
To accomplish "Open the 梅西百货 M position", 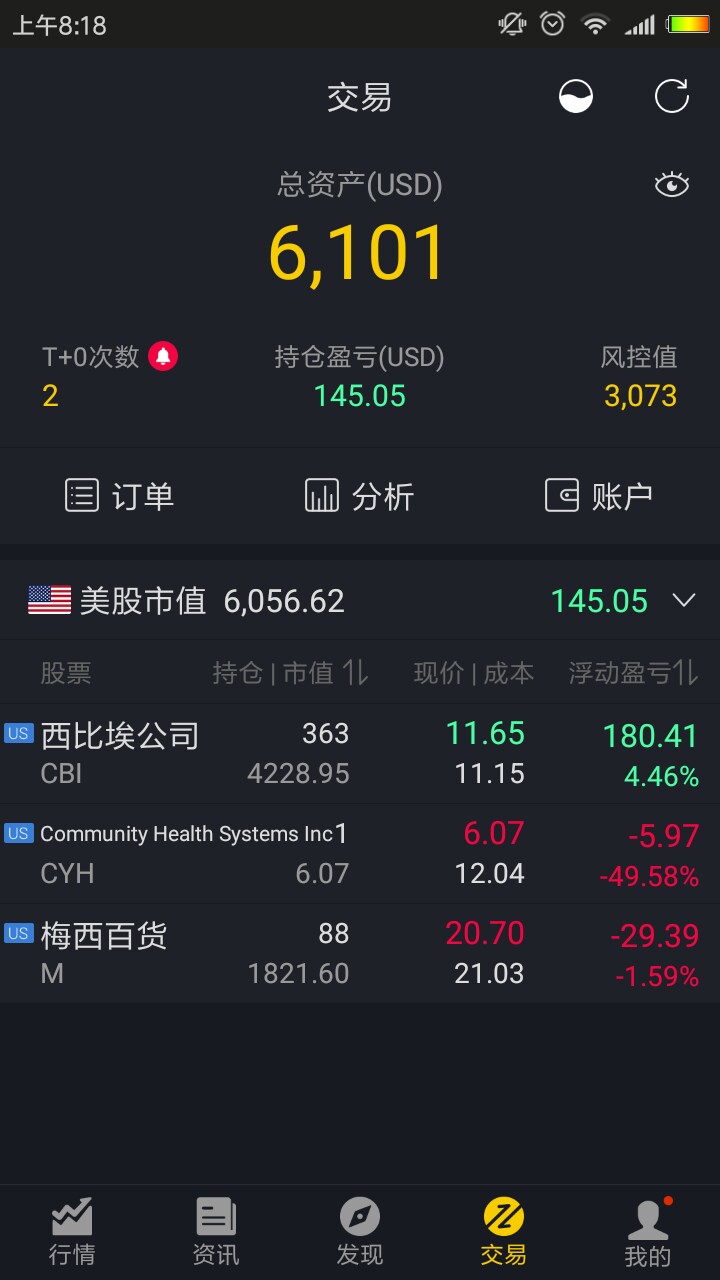I will 360,954.
